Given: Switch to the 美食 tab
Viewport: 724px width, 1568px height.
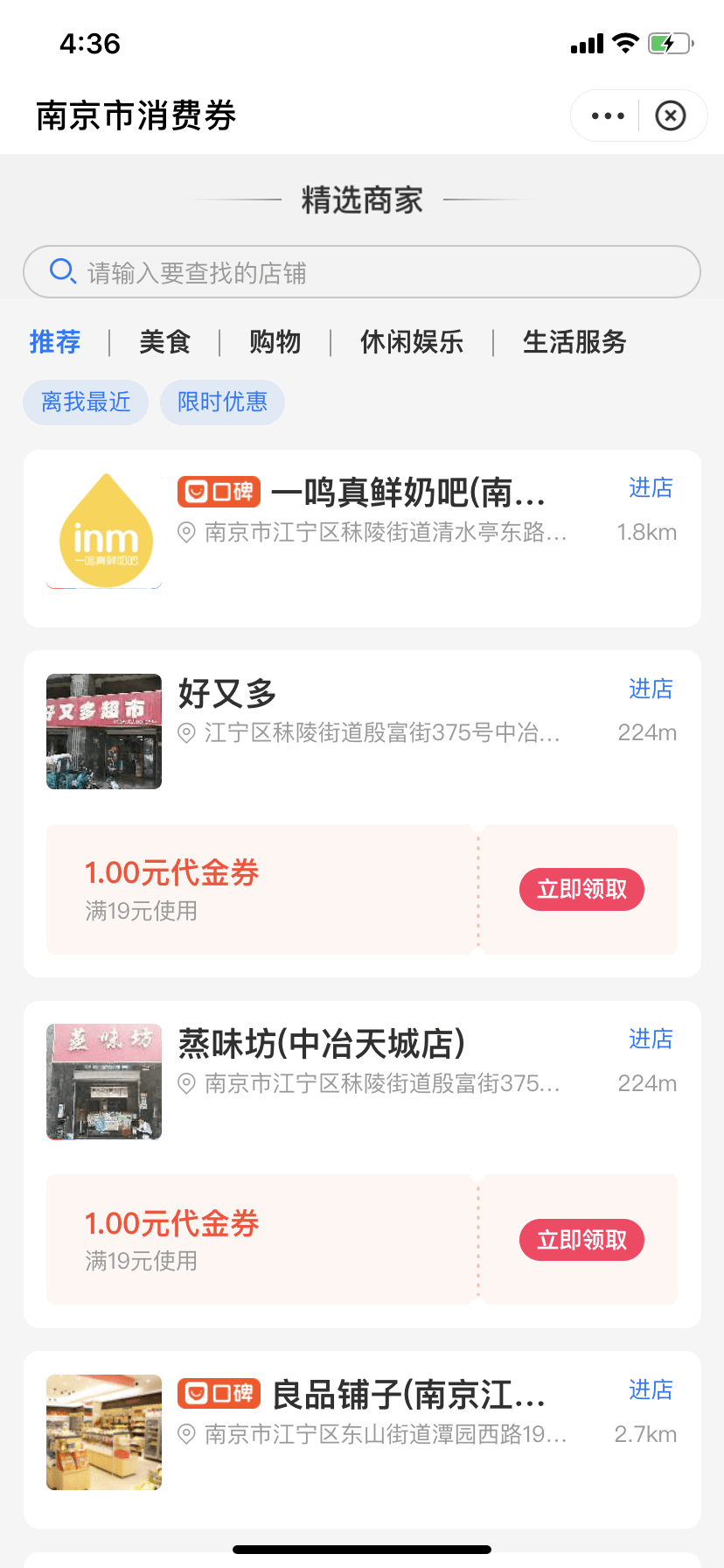Looking at the screenshot, I should coord(164,341).
